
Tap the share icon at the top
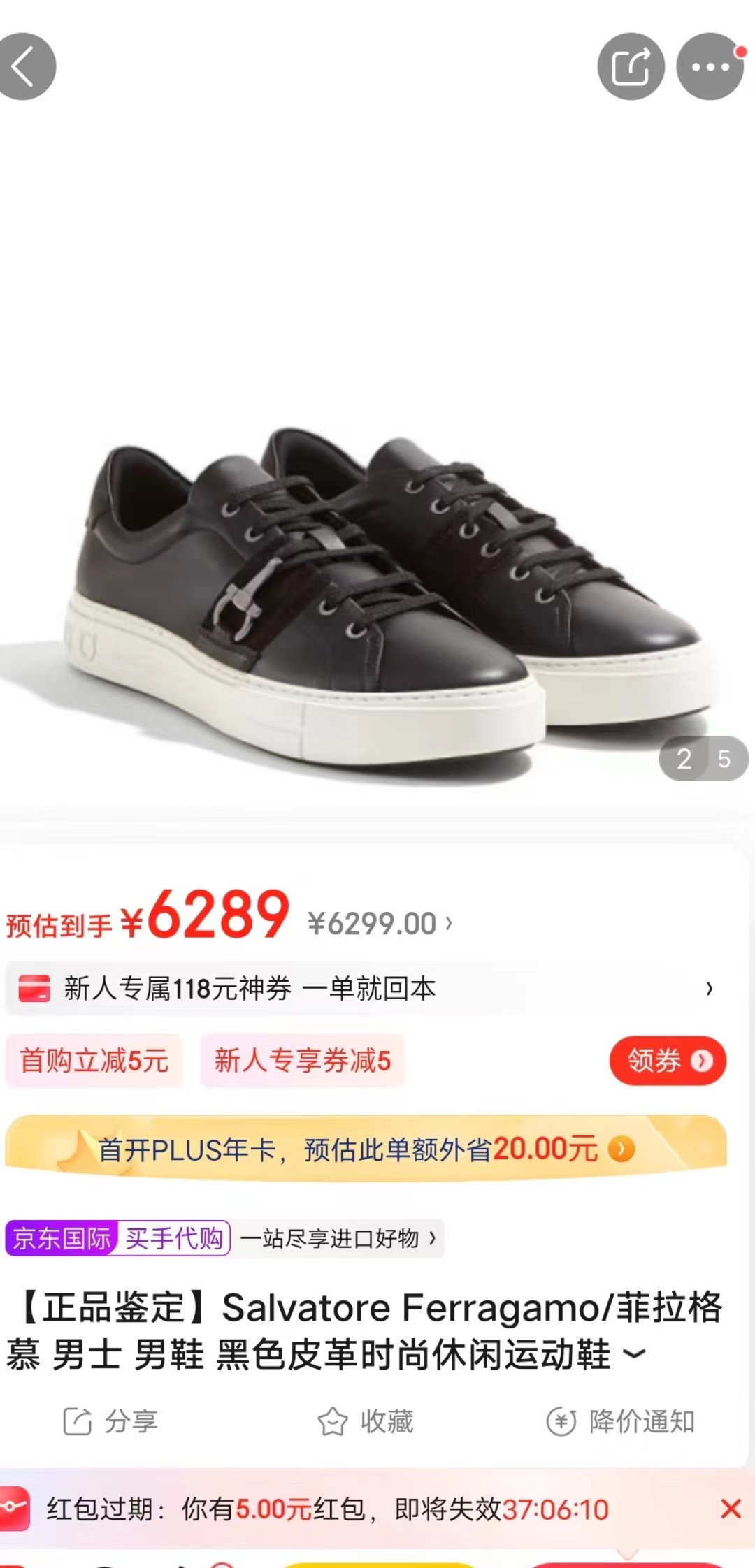(x=631, y=67)
